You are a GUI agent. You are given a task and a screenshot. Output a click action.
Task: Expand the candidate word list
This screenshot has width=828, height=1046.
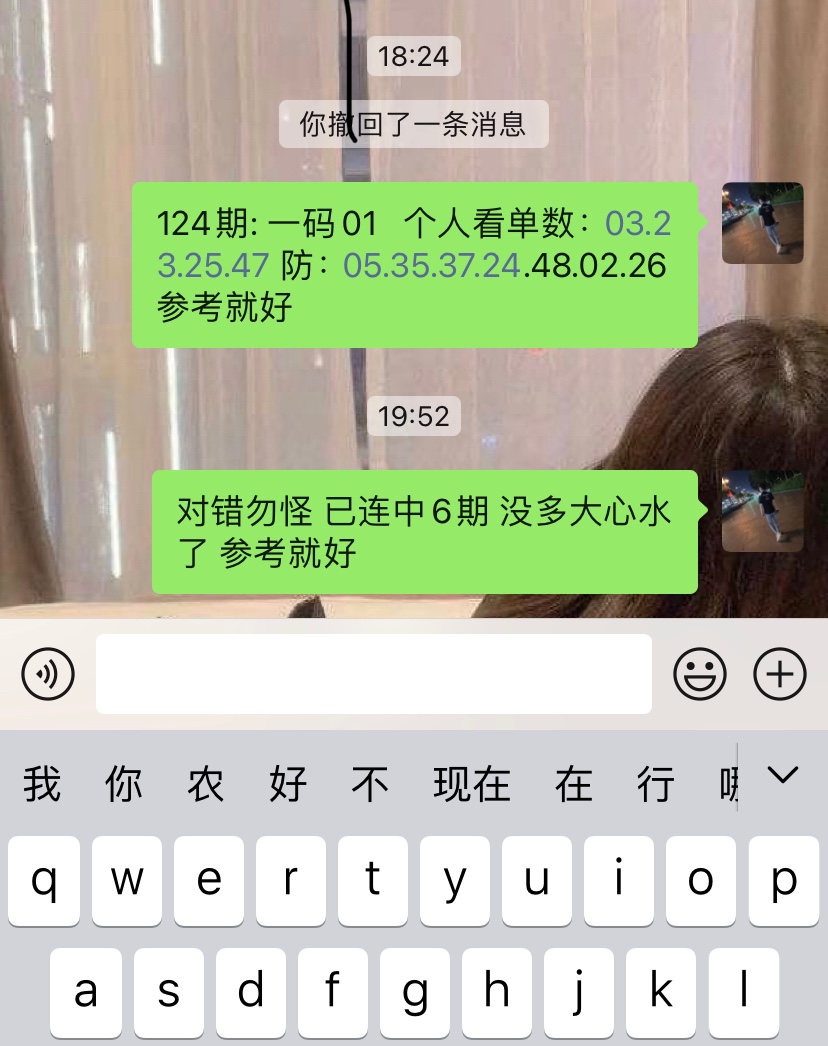click(782, 775)
